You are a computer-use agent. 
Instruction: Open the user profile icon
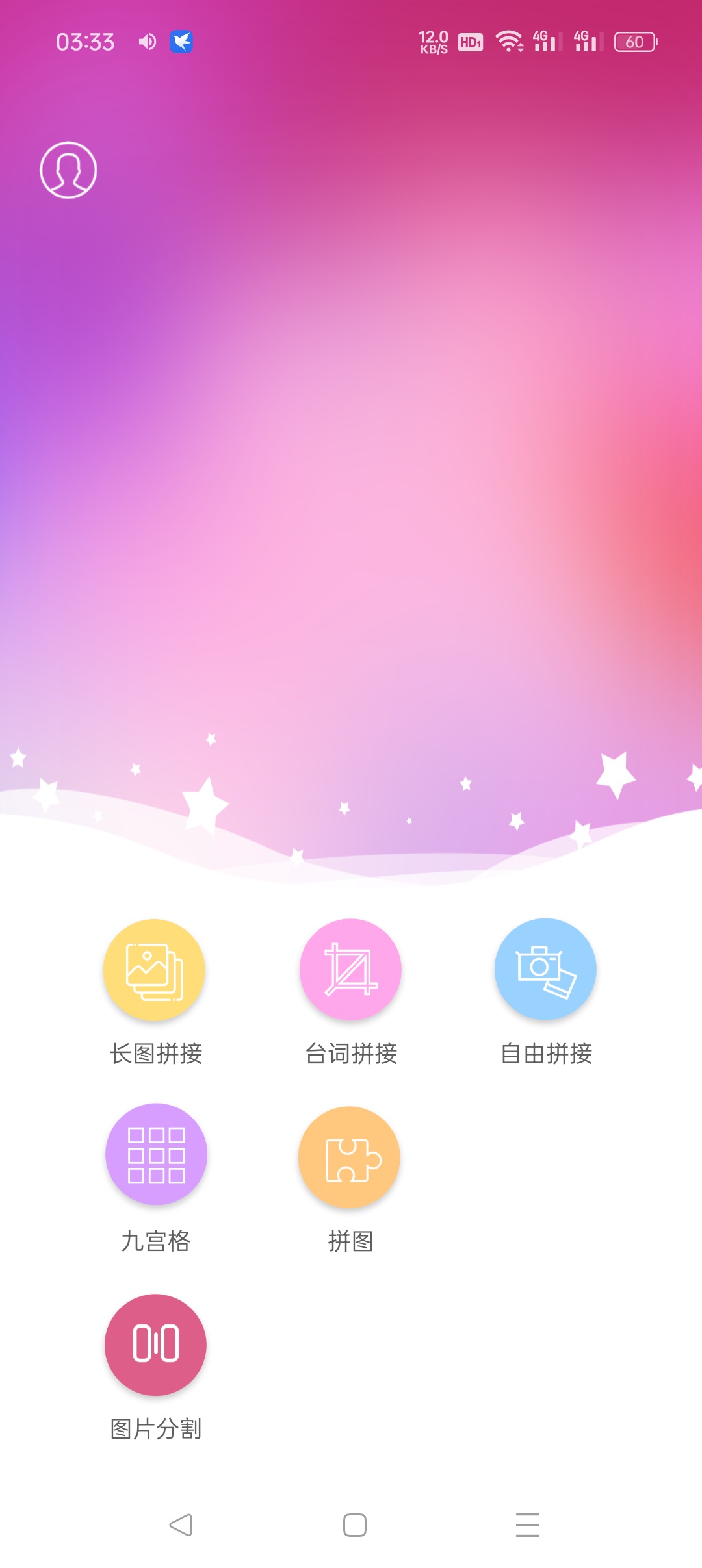coord(68,170)
